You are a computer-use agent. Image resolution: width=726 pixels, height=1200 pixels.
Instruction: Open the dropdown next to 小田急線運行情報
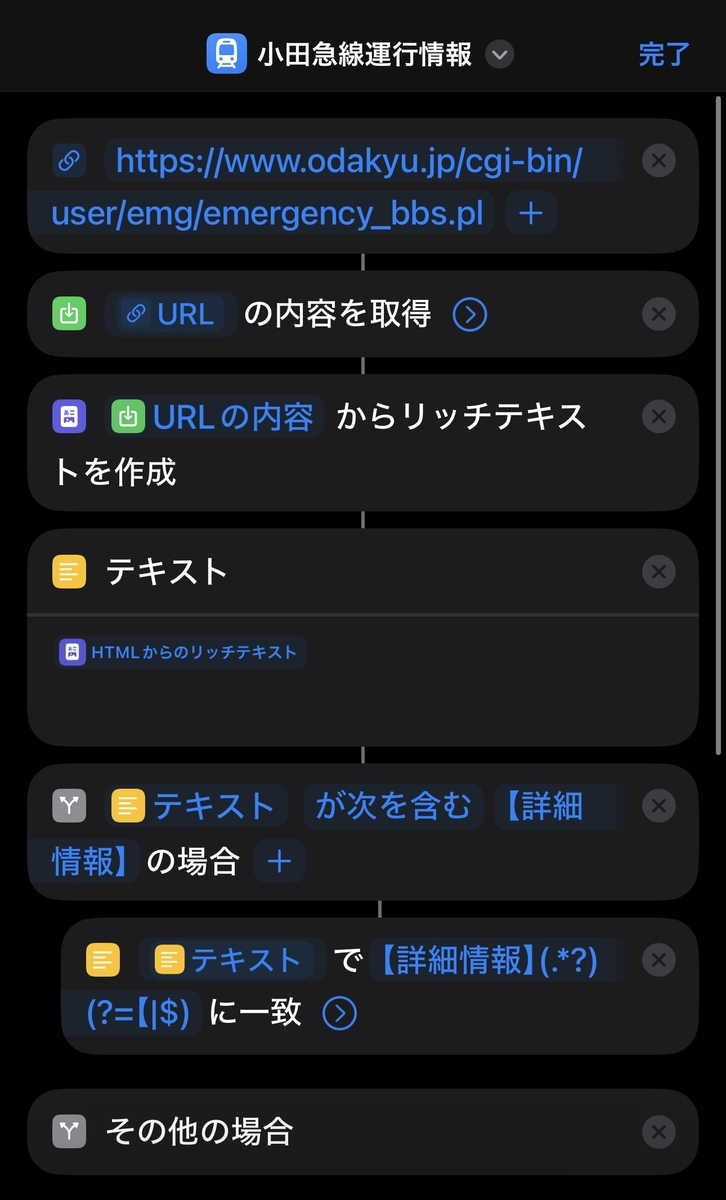(500, 54)
